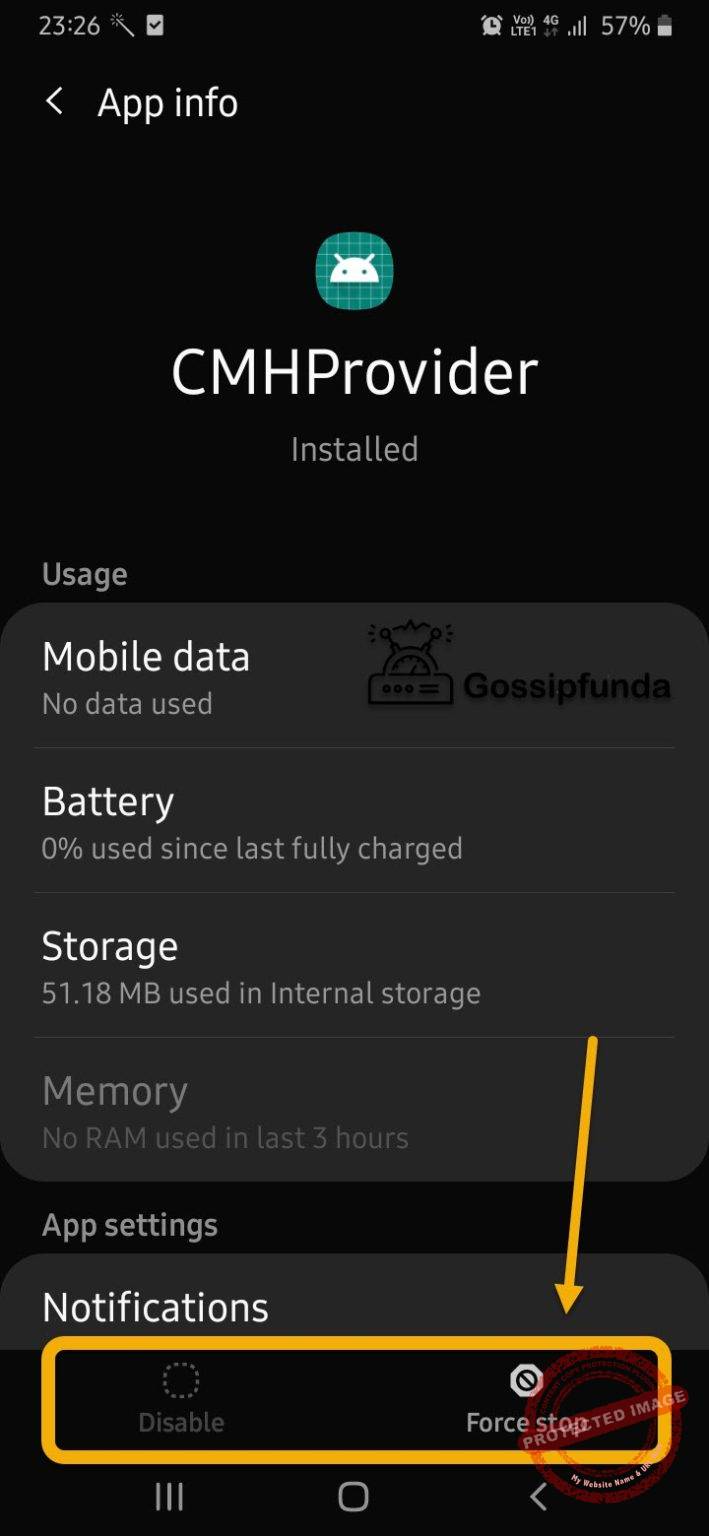Open Storage details for CMHProvider

[260, 967]
